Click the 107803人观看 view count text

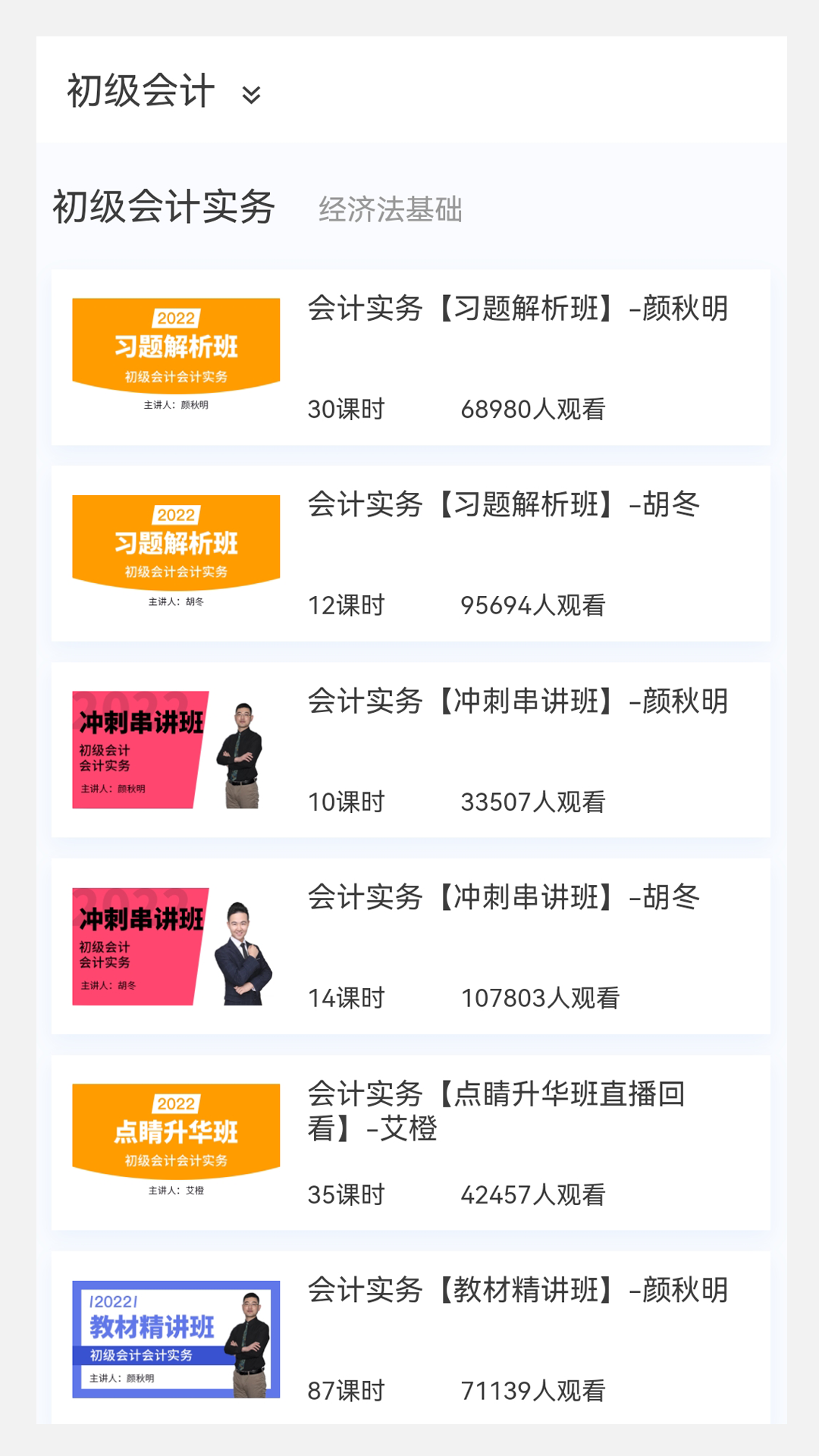point(544,998)
